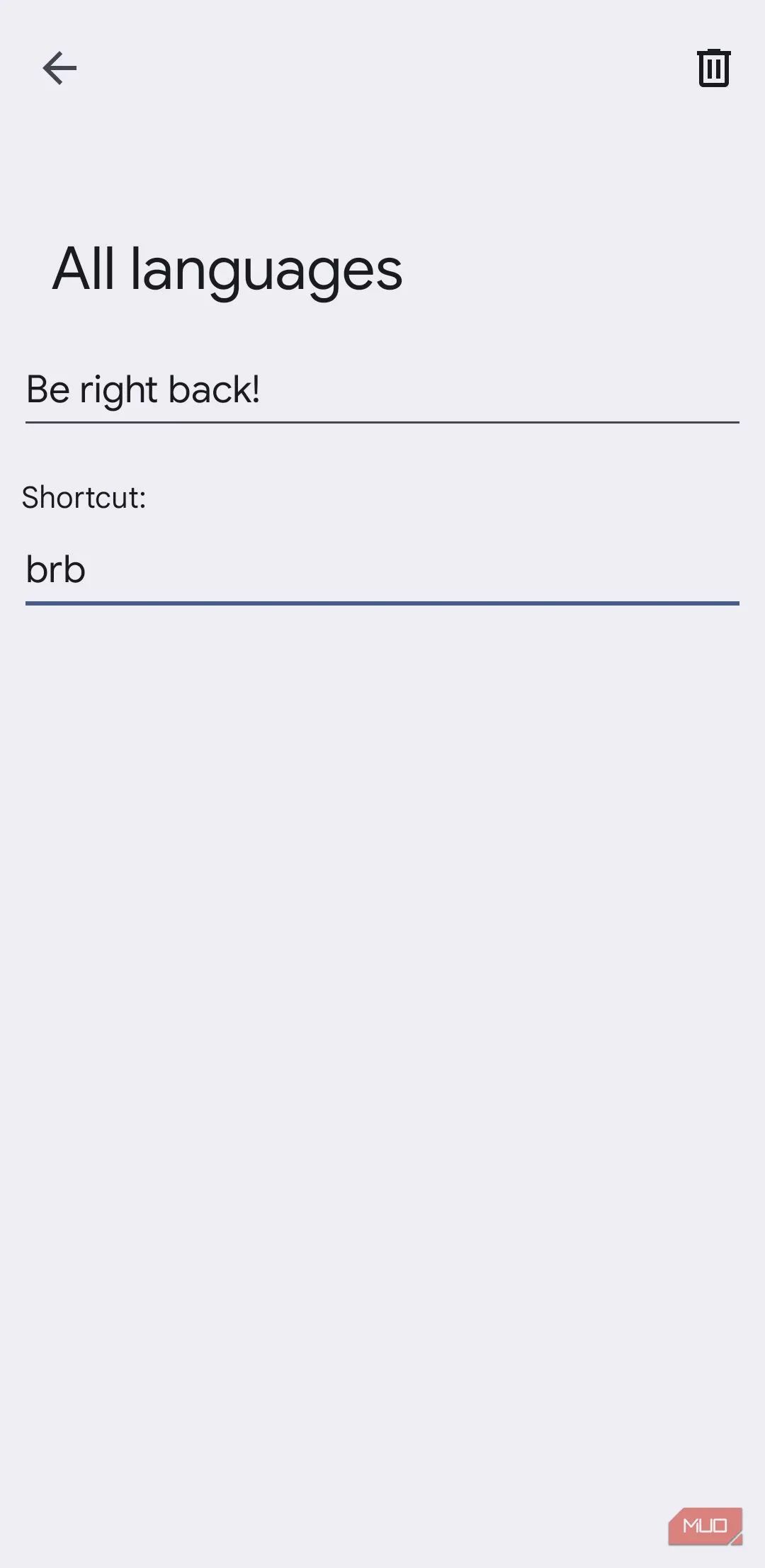Screen dimensions: 765x1568
Task: Tap the delete (trash) icon to remove this entry
Action: [713, 68]
